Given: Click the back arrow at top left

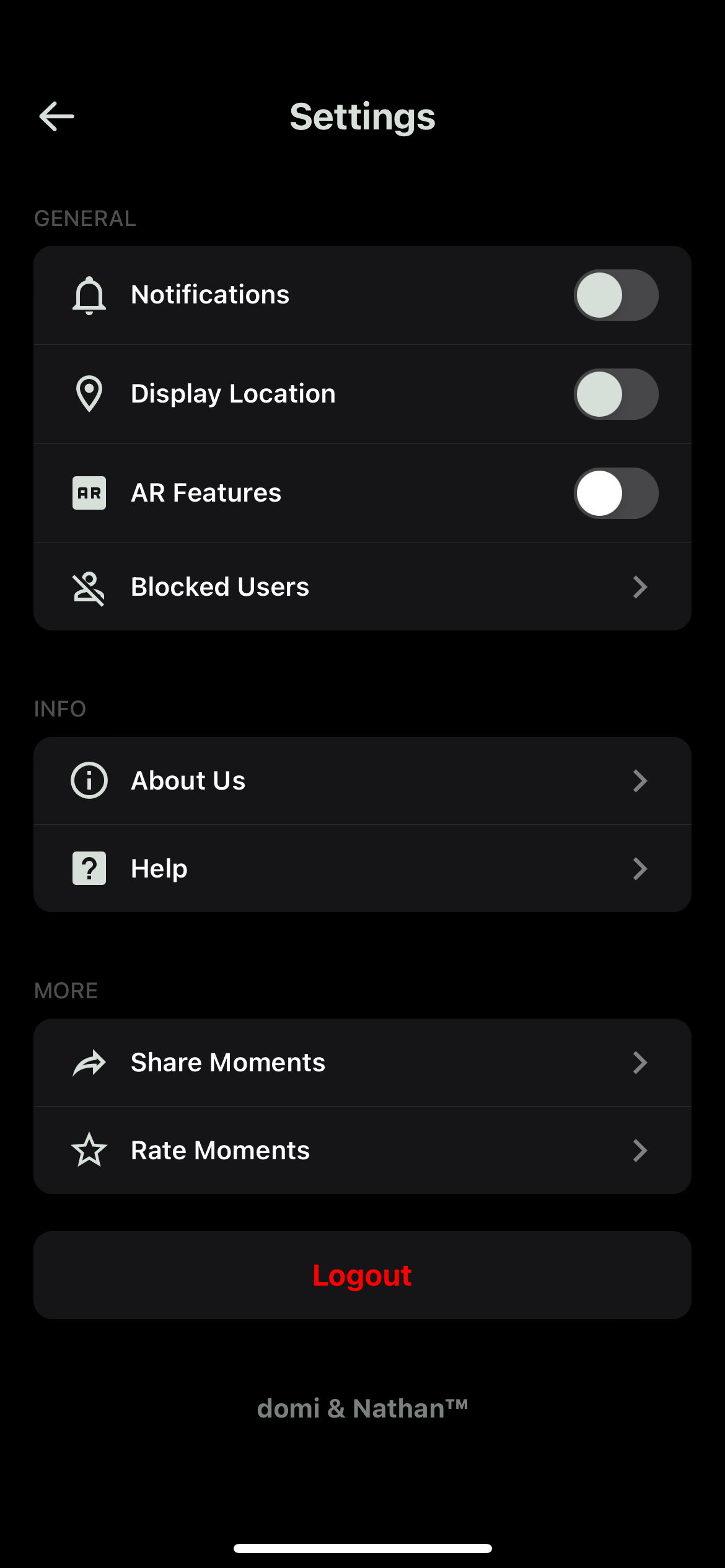Looking at the screenshot, I should pyautogui.click(x=57, y=116).
